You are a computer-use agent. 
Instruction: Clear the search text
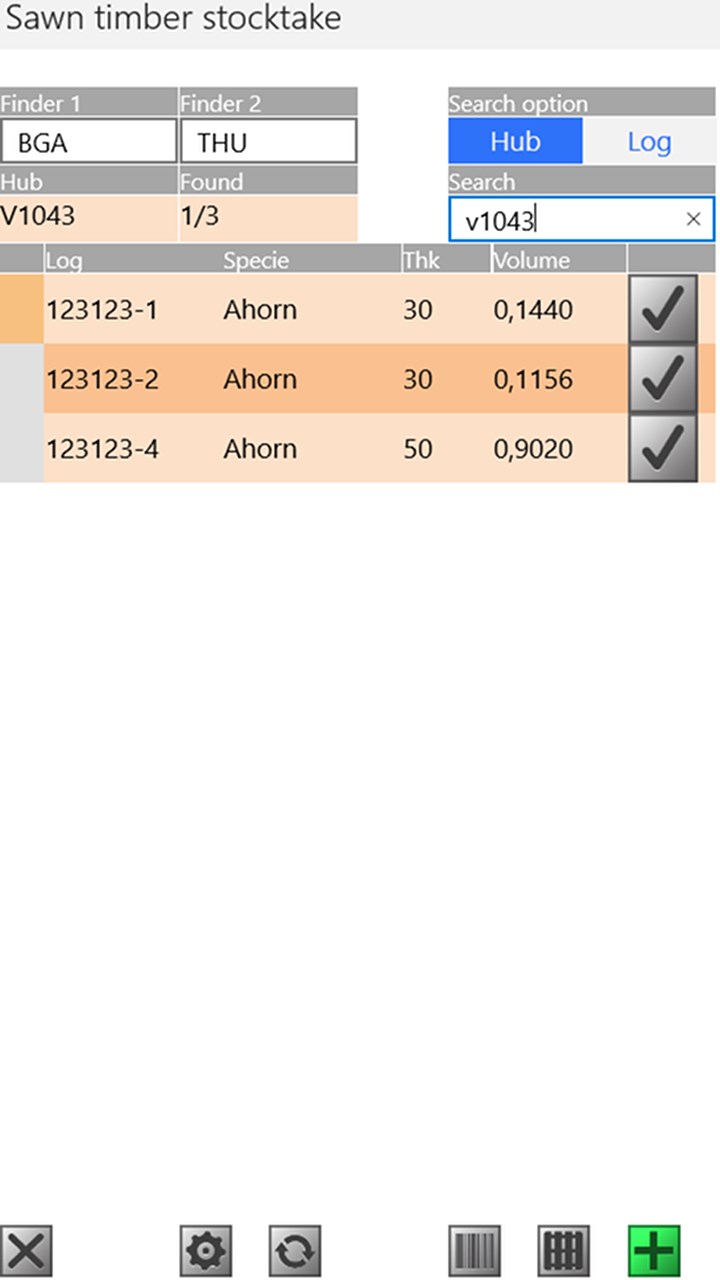point(693,220)
